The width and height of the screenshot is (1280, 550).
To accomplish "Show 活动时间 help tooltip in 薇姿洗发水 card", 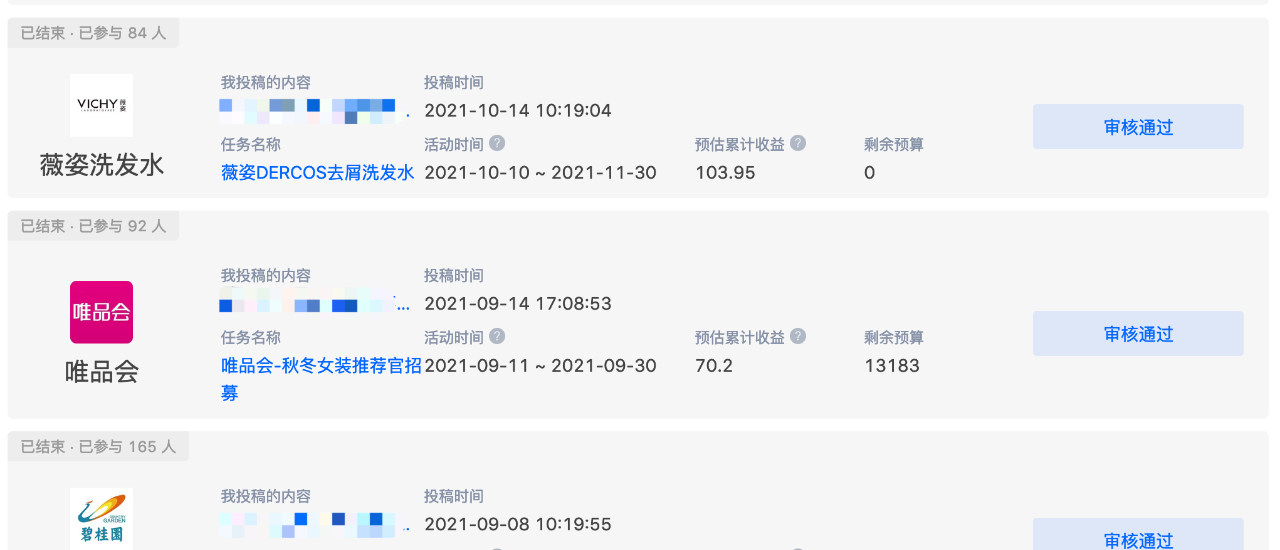I will [497, 143].
